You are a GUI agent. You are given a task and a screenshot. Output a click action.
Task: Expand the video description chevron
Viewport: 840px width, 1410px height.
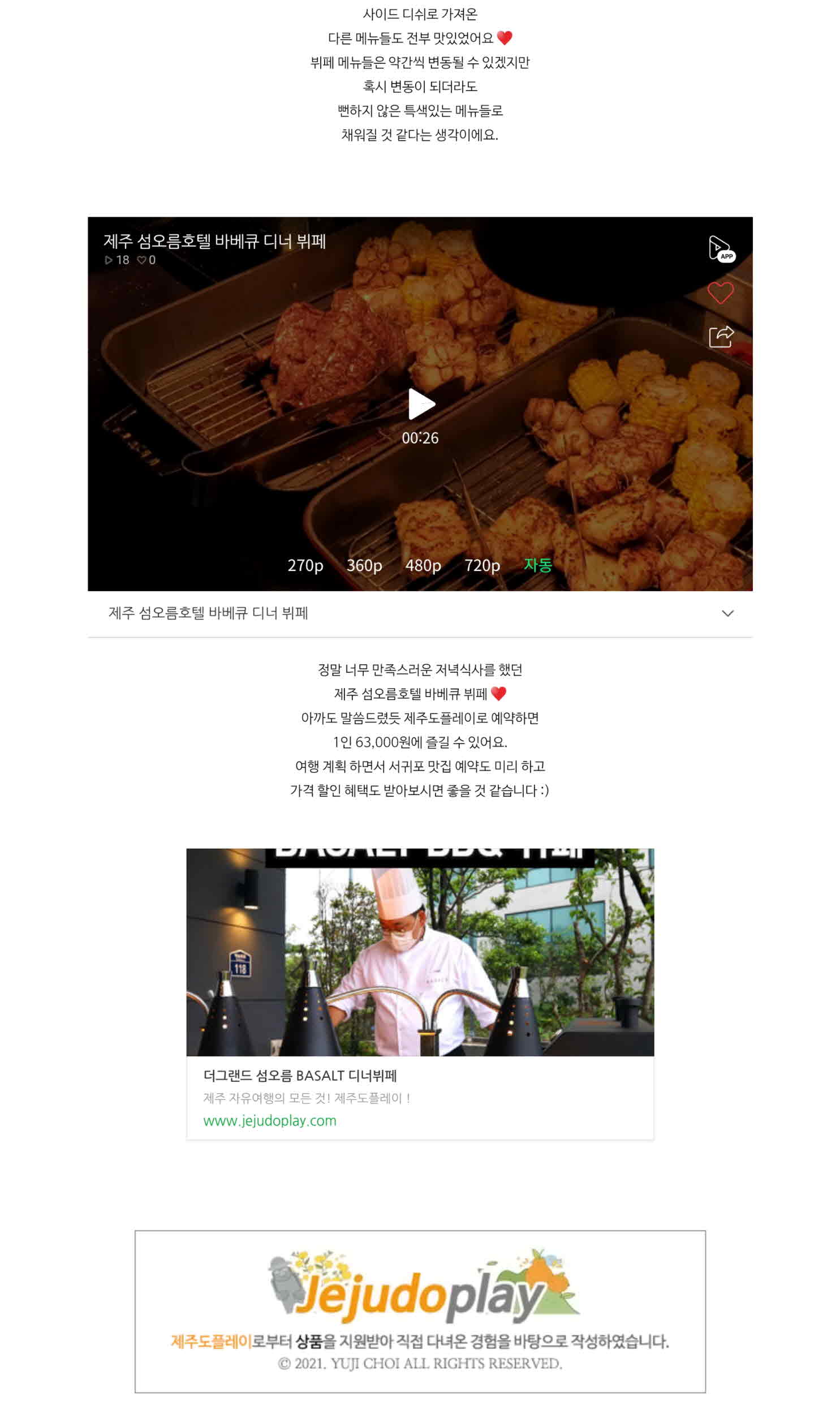pos(727,613)
